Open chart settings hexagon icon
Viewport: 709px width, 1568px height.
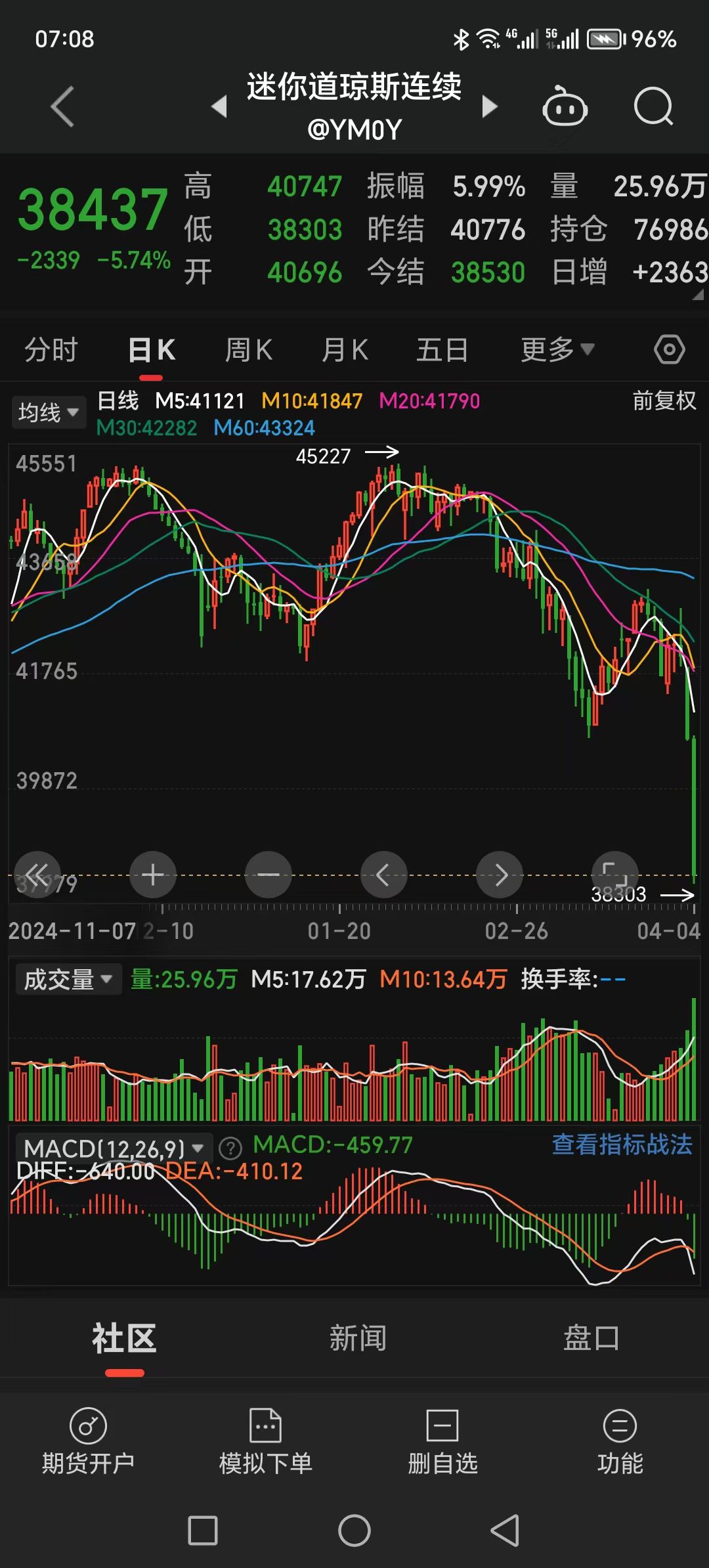pos(669,349)
